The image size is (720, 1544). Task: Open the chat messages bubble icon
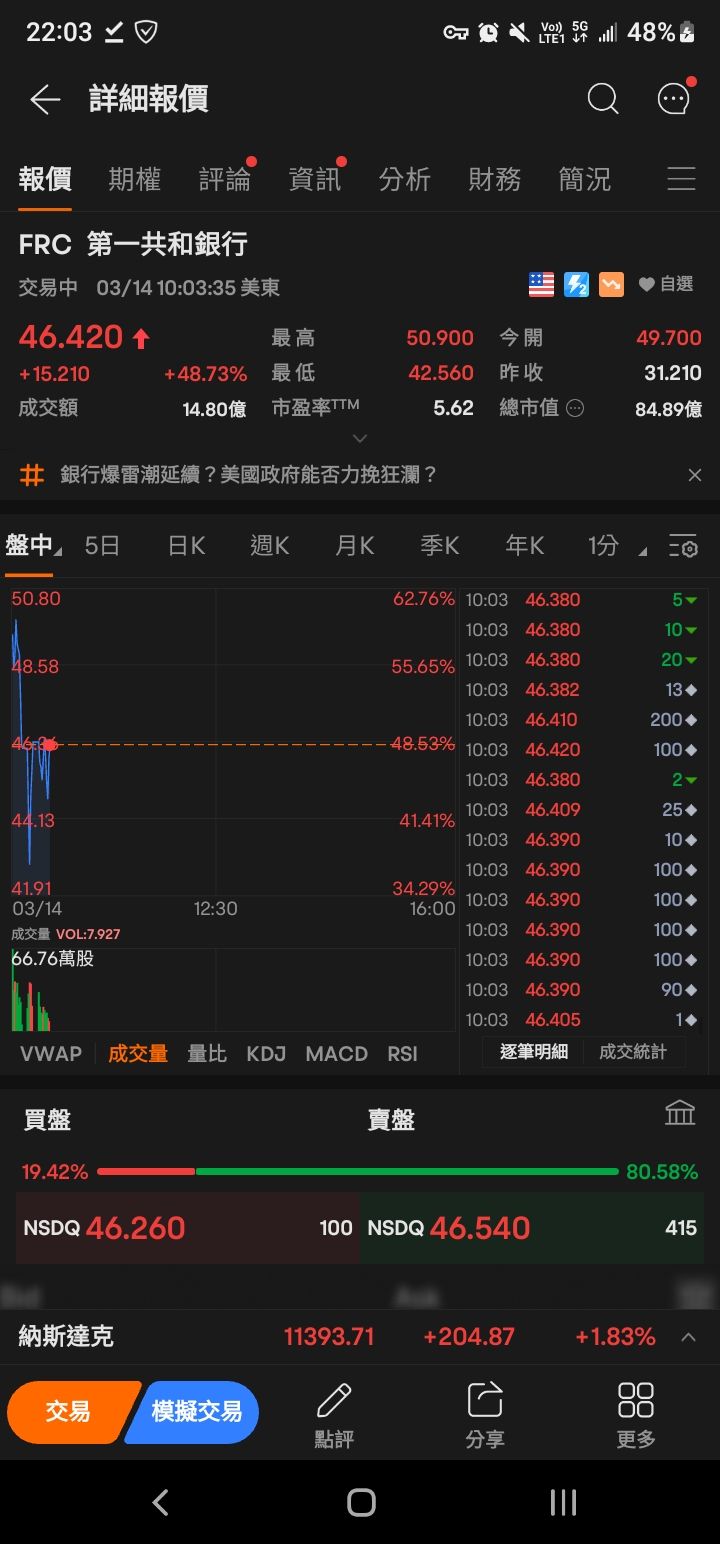click(674, 99)
